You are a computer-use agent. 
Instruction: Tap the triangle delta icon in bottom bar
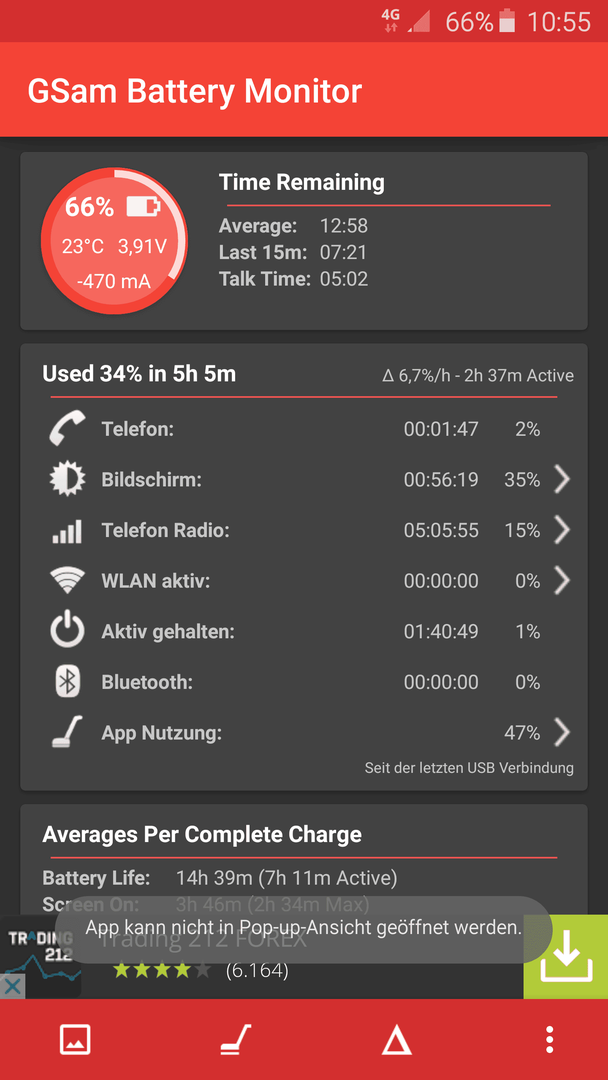(x=397, y=1039)
